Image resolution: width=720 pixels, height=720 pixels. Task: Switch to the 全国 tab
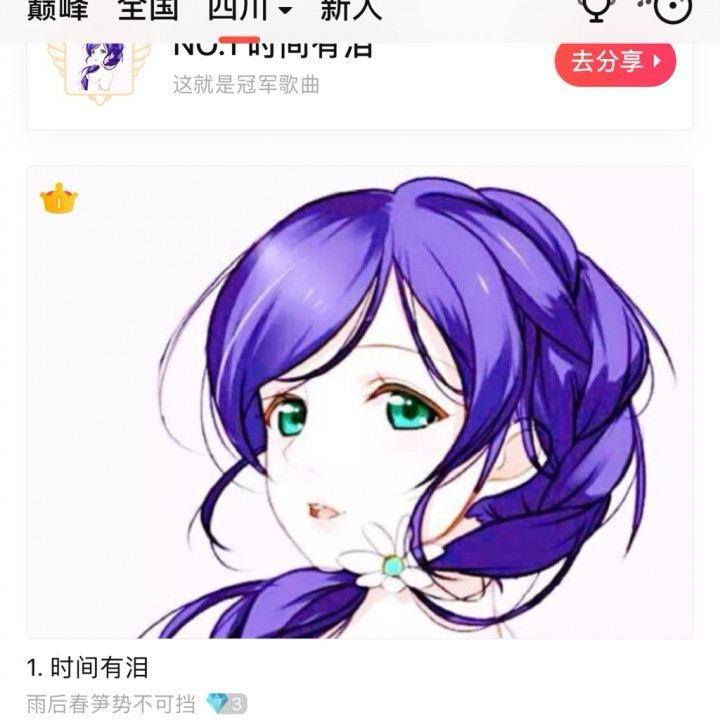tap(148, 10)
